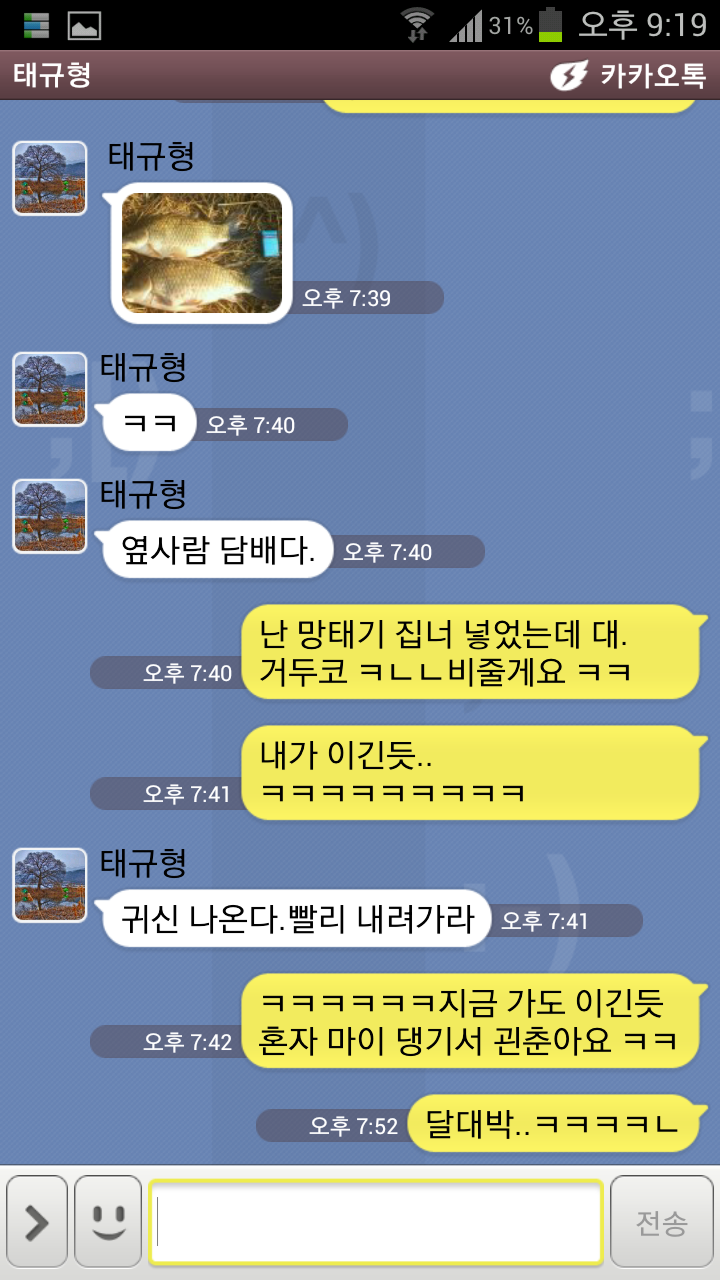
Task: Open 태규형's avatar by the 귀신 나온다 message
Action: (50, 885)
